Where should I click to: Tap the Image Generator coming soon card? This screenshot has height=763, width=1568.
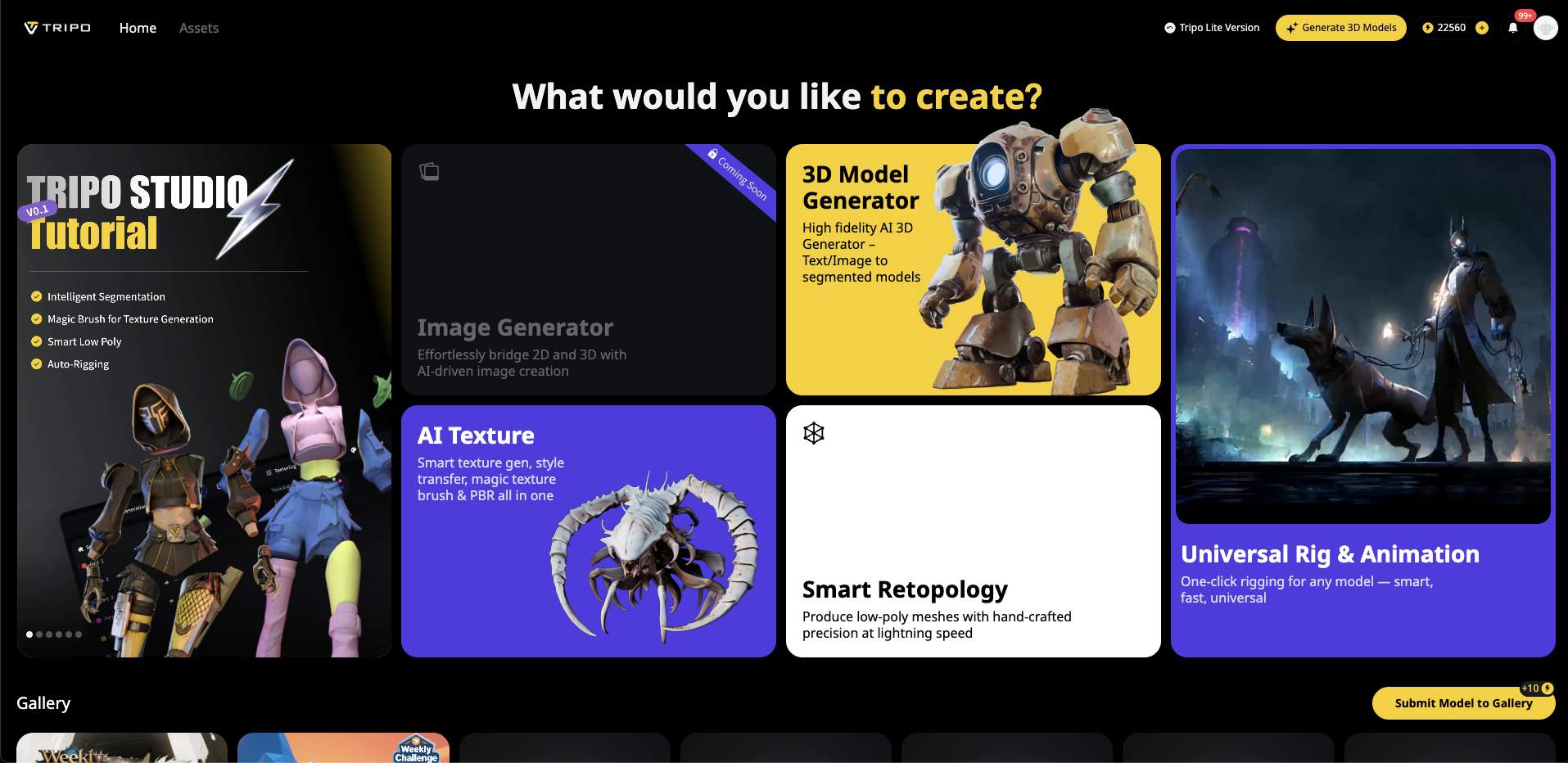click(x=588, y=269)
